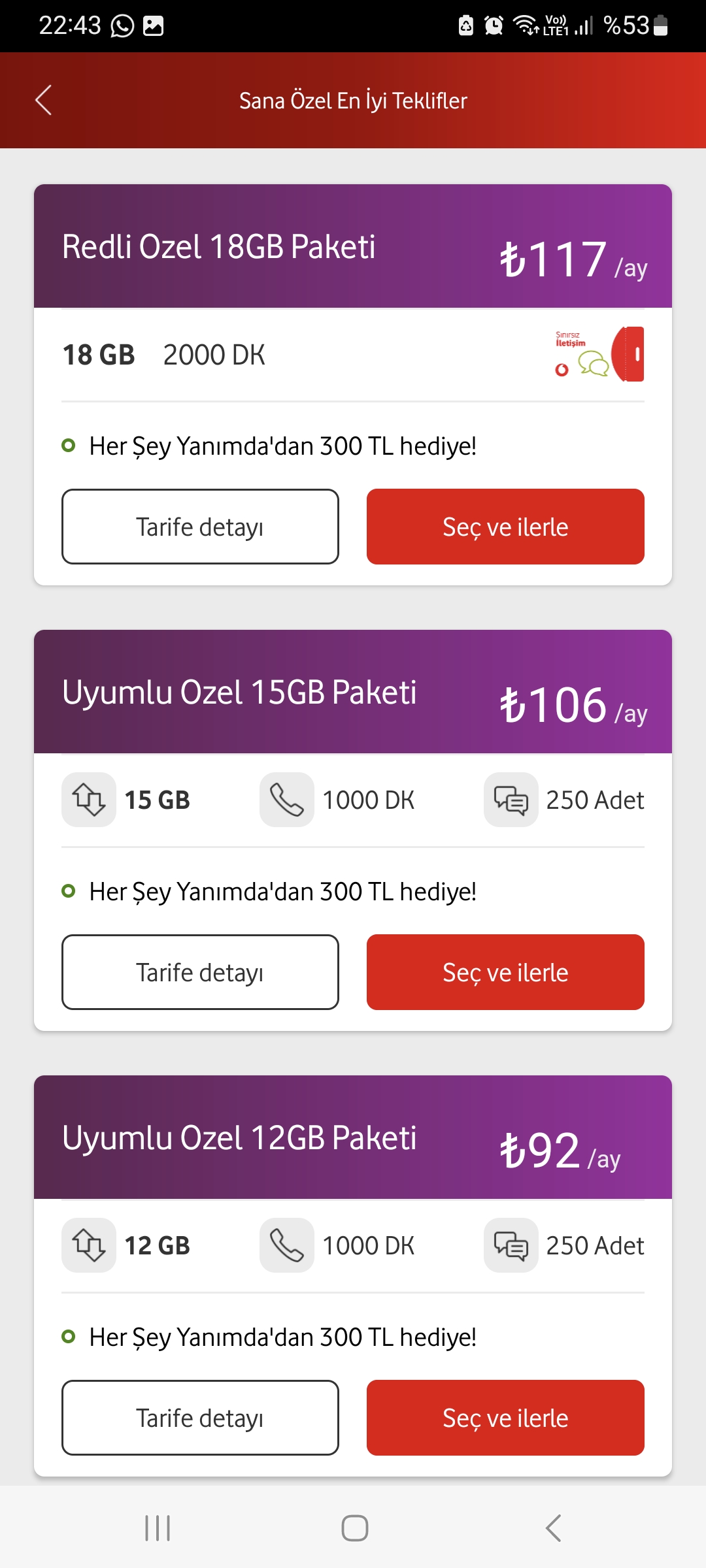Screen dimensions: 706x1568
Task: Go back using the header arrow
Action: (43, 100)
